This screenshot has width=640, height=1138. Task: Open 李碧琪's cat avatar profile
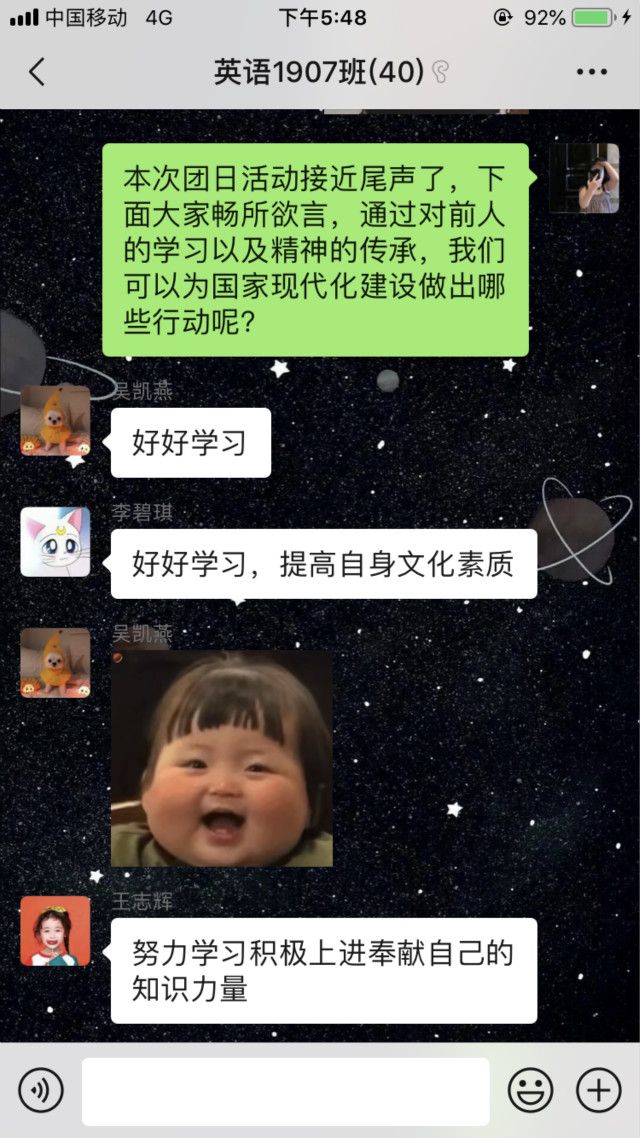point(55,542)
